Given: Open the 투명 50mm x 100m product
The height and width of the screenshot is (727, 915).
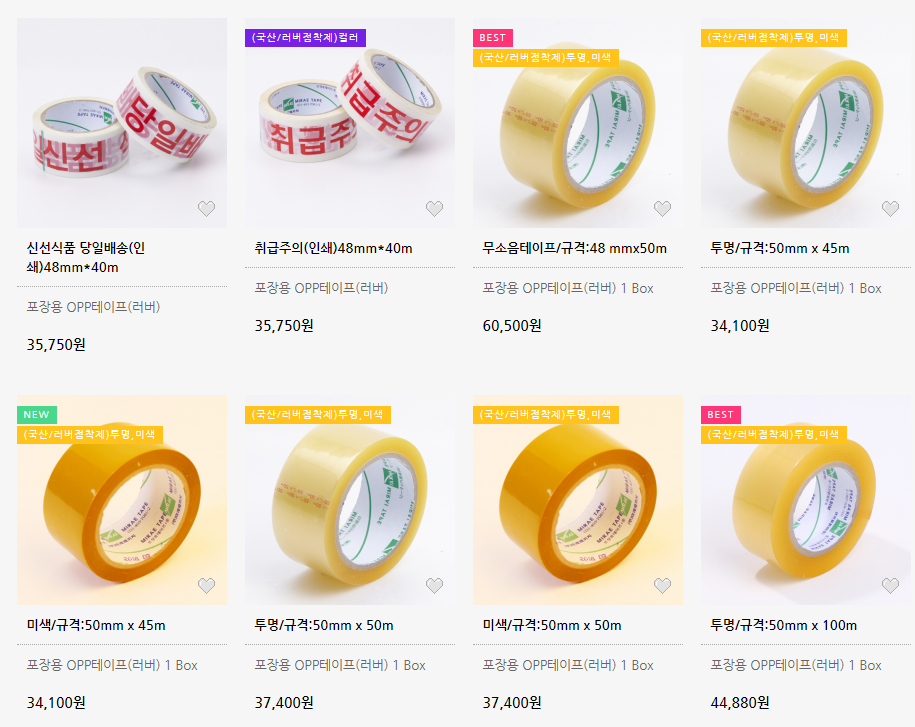Looking at the screenshot, I should 784,625.
